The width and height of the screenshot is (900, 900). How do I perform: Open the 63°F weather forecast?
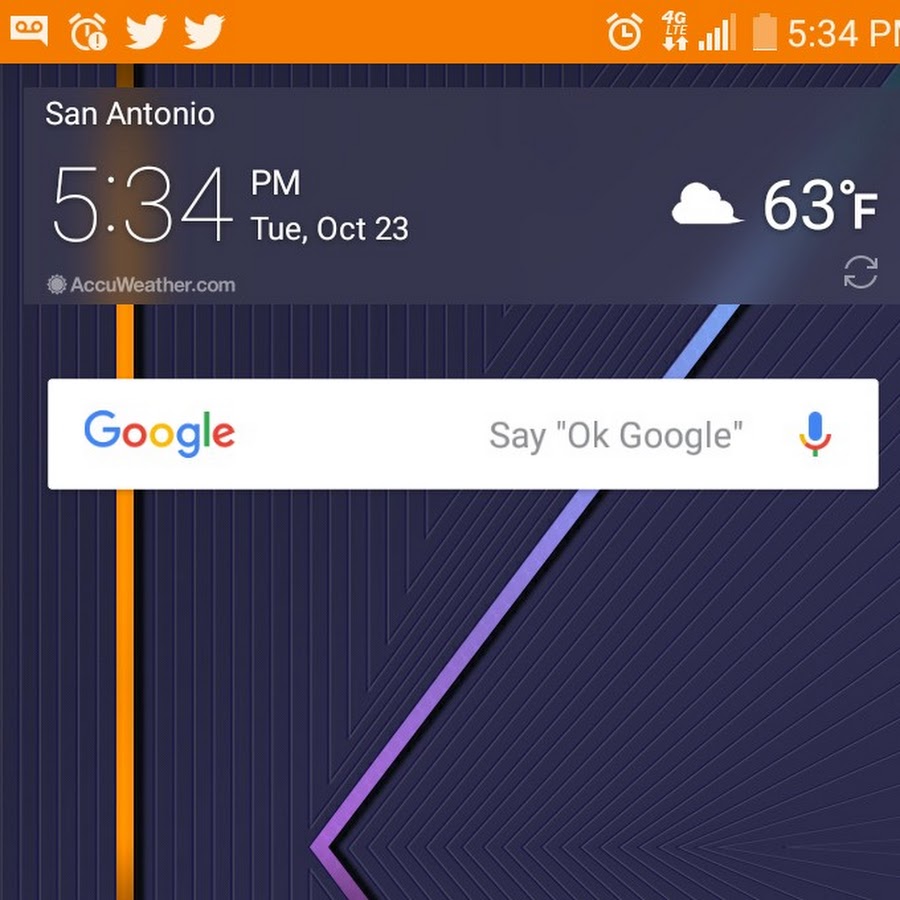tap(775, 206)
